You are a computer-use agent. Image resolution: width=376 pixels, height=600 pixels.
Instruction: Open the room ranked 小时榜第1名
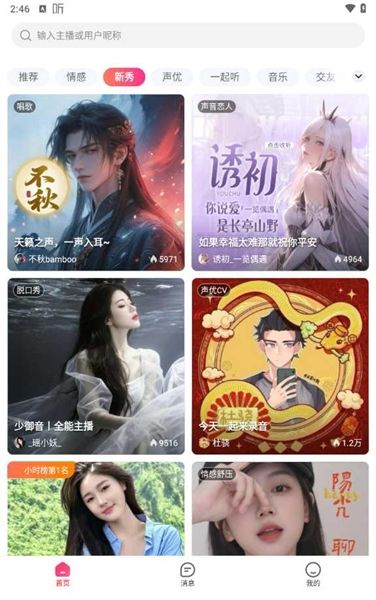[96, 509]
